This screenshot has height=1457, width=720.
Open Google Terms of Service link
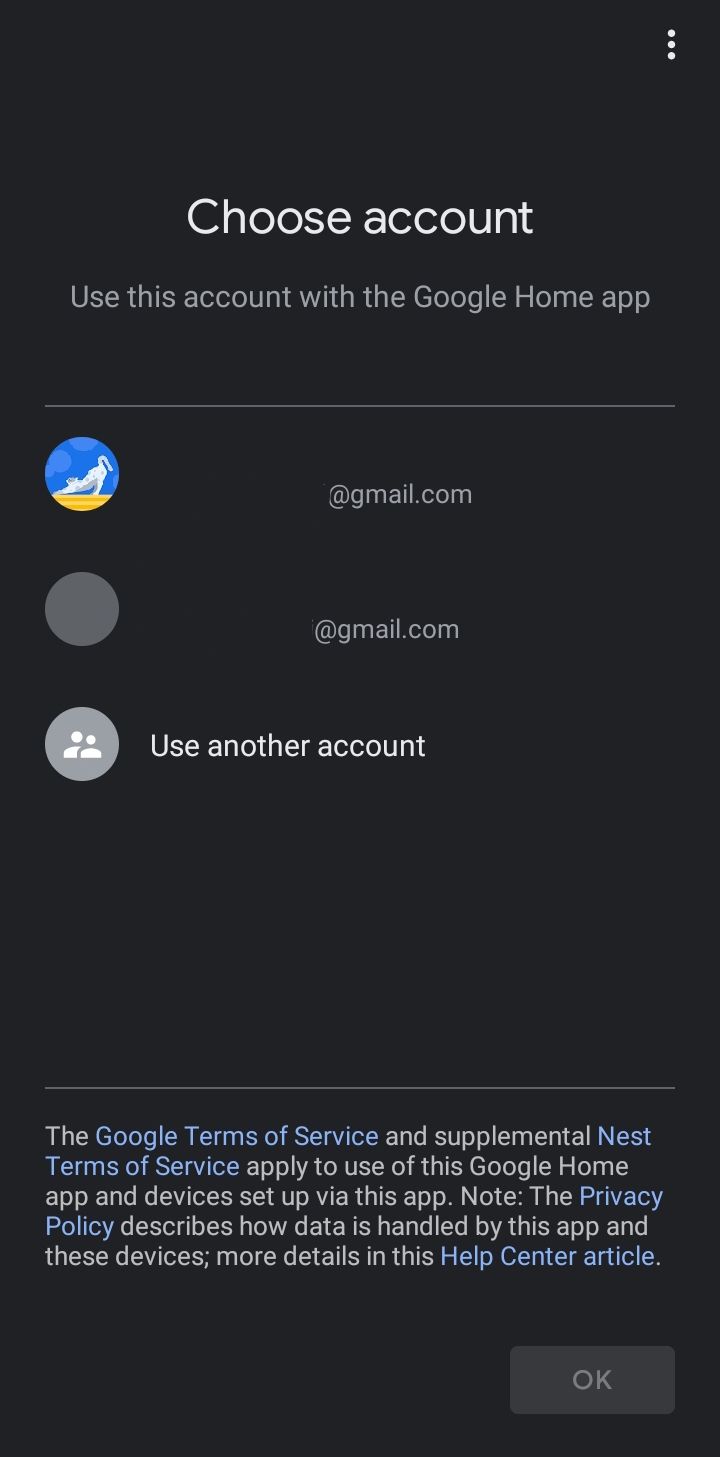pos(237,1136)
